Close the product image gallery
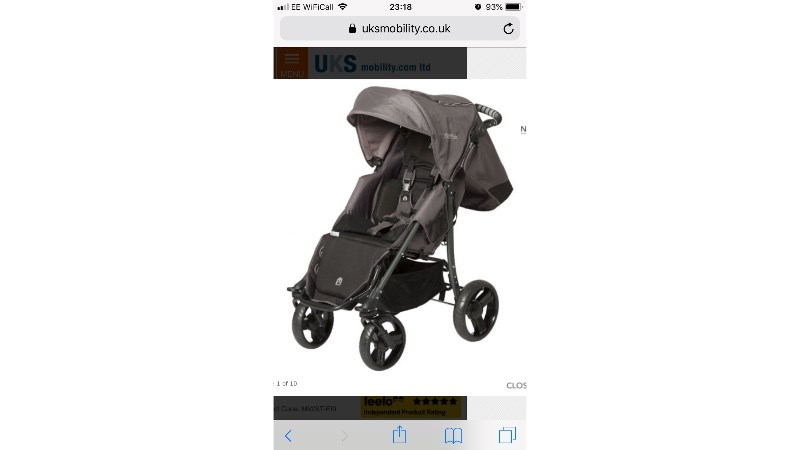Screen dimensions: 800x450 coord(516,385)
